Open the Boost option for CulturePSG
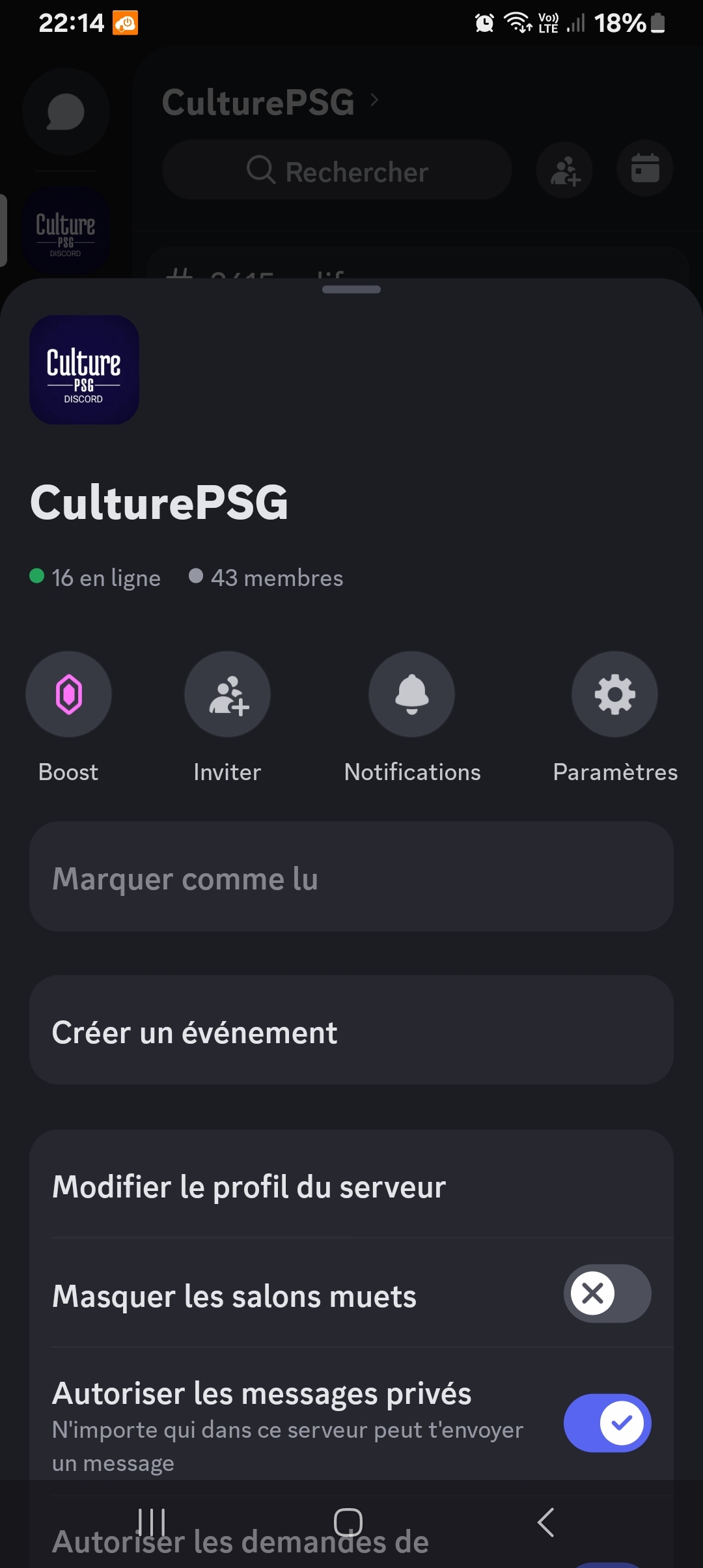 click(68, 694)
